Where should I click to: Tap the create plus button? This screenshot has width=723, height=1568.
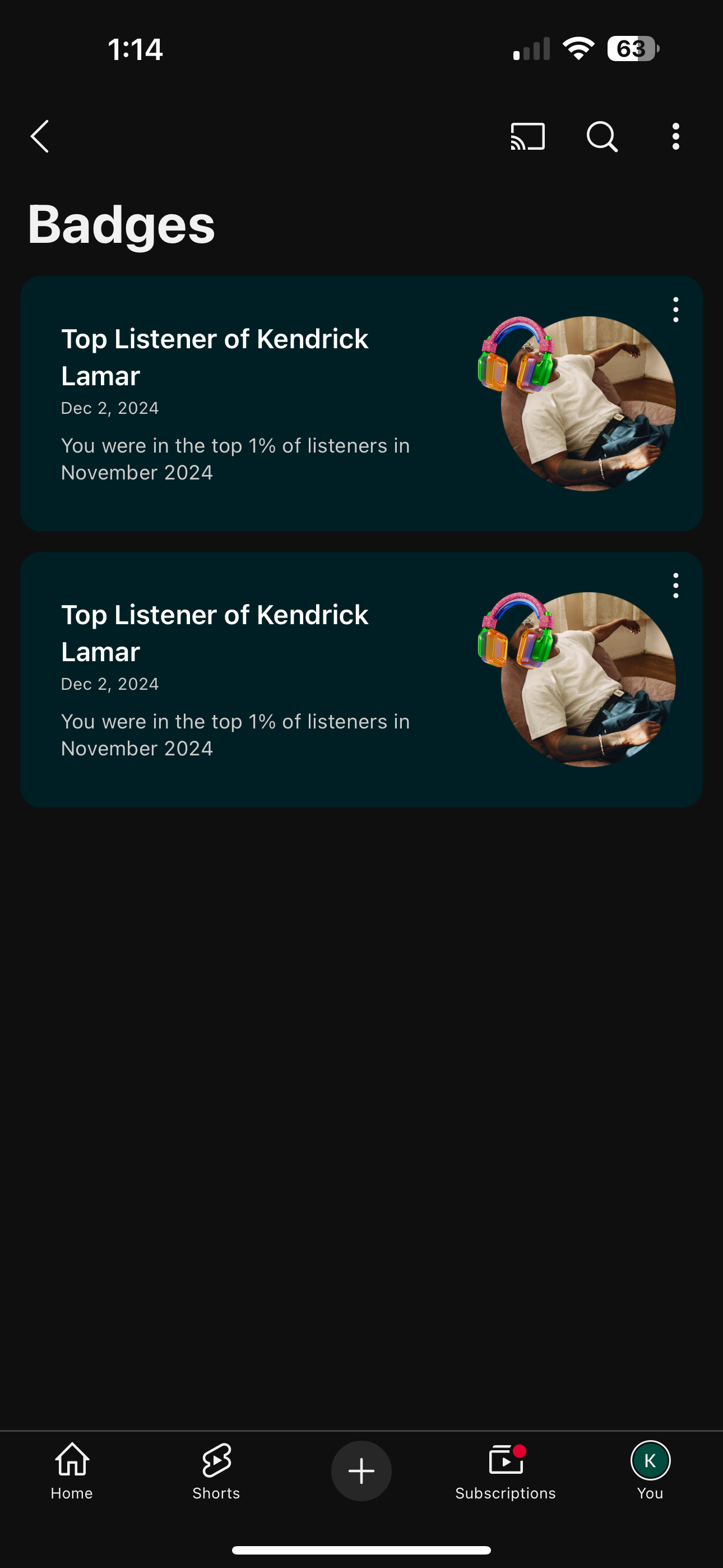coord(361,1470)
